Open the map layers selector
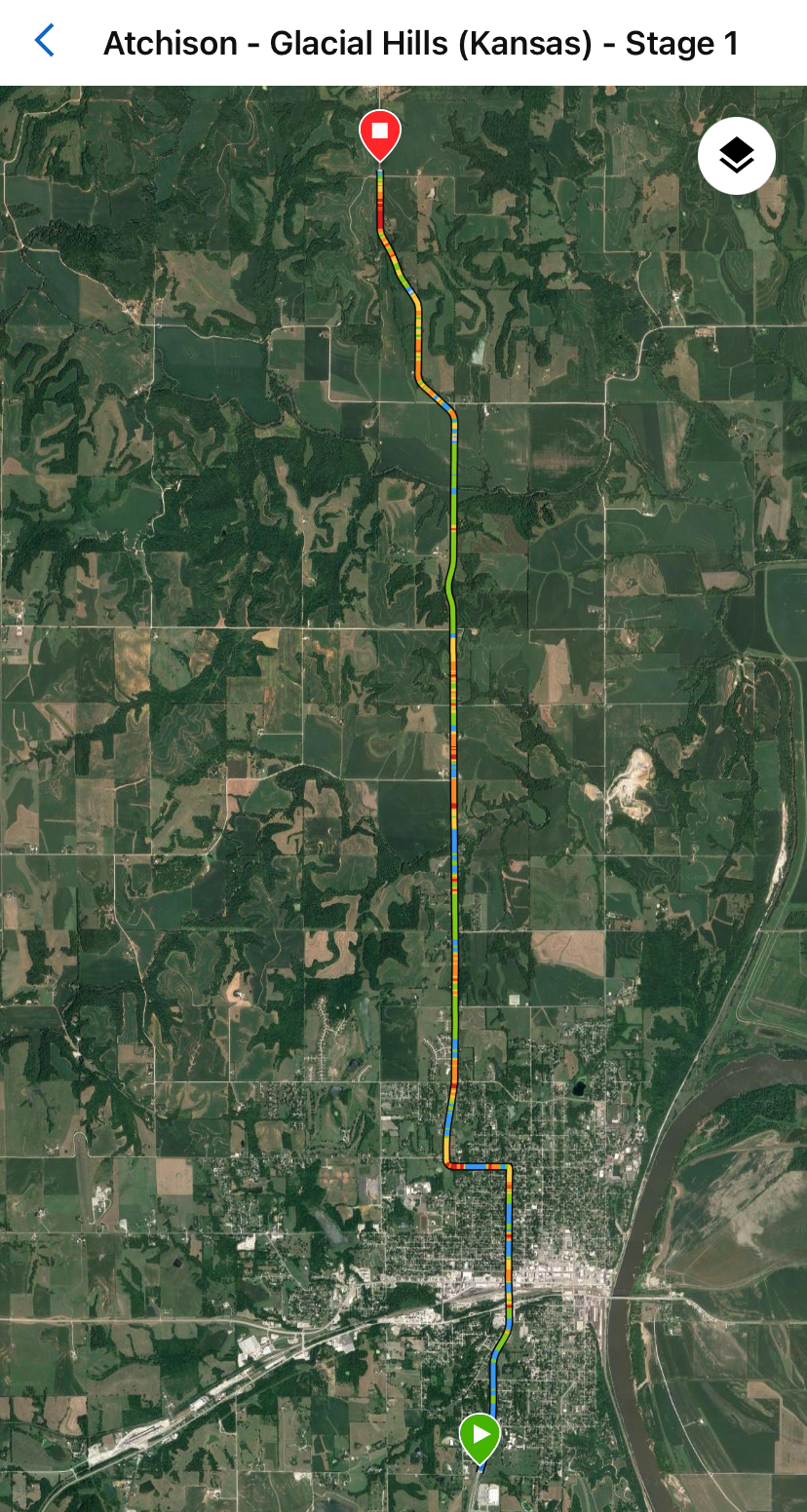The image size is (807, 1512). tap(736, 155)
